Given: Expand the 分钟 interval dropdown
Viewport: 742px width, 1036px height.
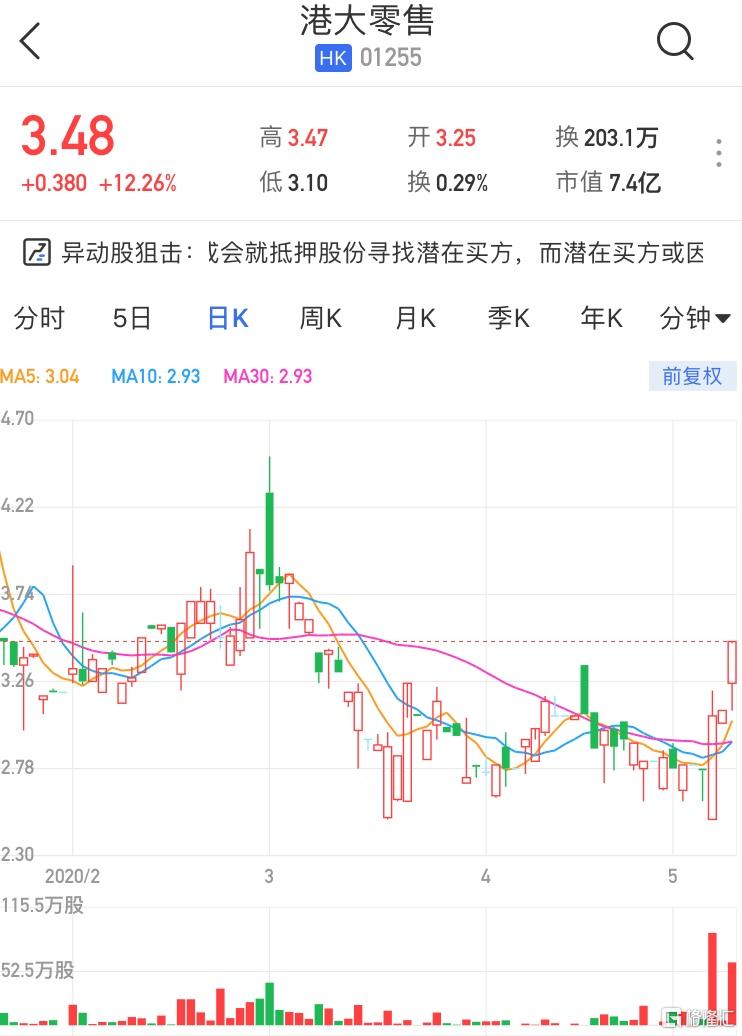Looking at the screenshot, I should click(695, 319).
